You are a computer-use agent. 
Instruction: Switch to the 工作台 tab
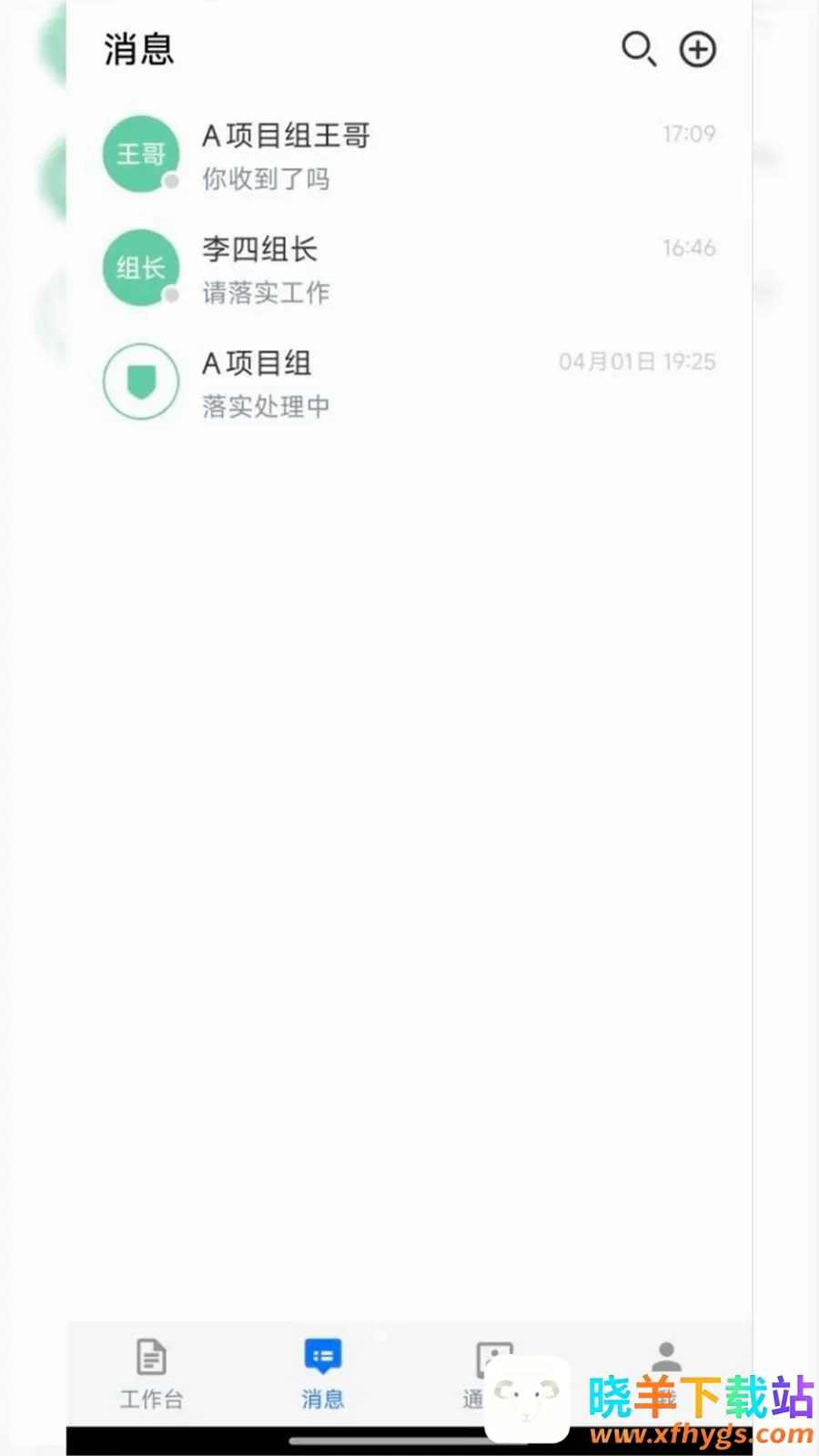click(x=151, y=1374)
